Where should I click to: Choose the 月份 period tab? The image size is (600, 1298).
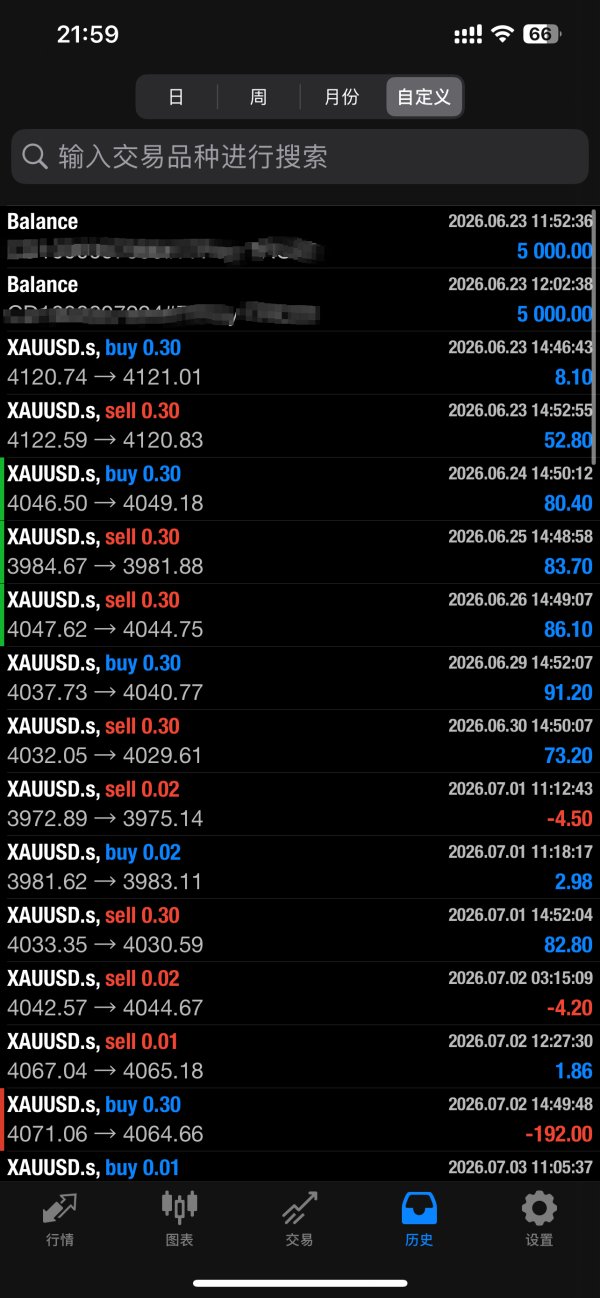click(x=341, y=97)
